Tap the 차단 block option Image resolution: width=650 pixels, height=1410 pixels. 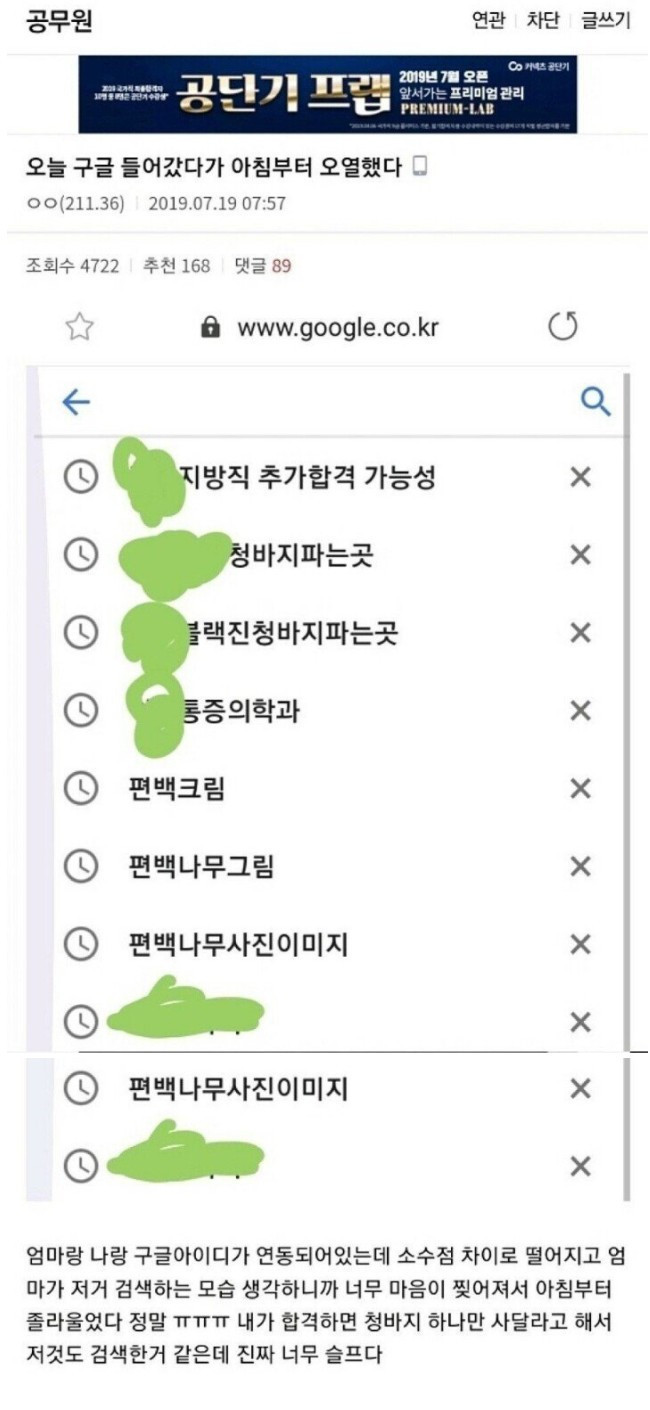coord(542,21)
